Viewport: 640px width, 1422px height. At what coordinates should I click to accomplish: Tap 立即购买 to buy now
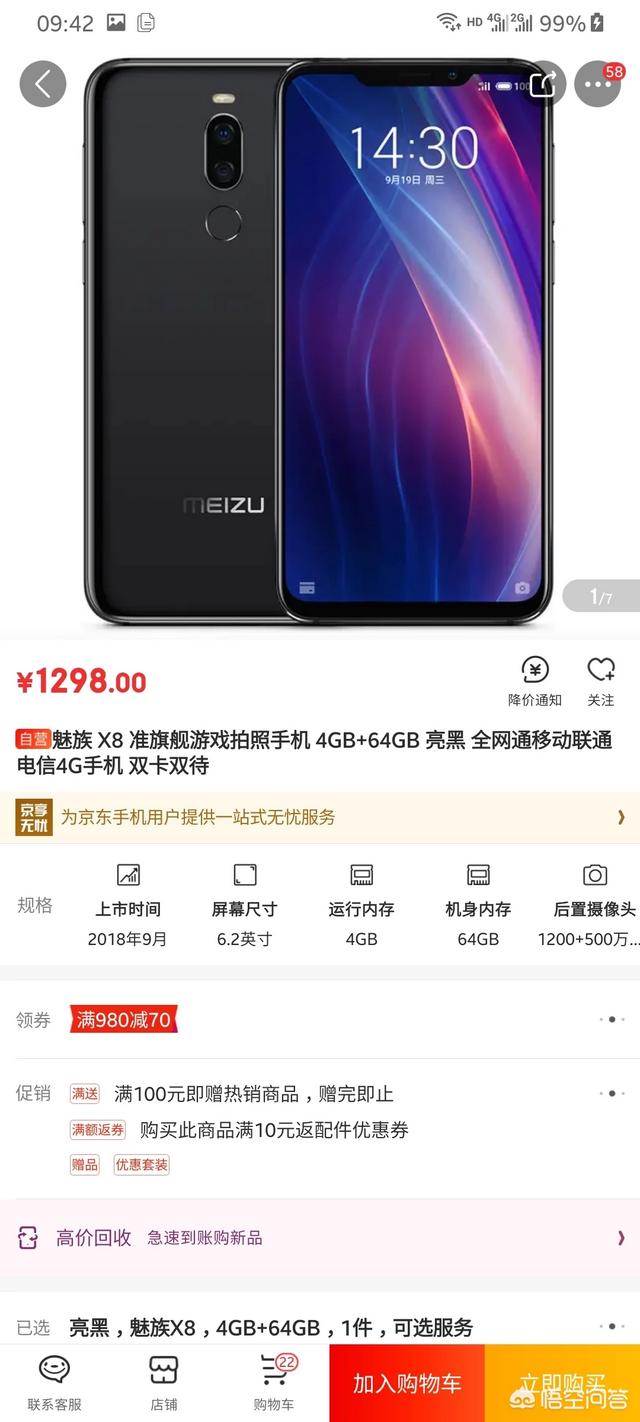[x=563, y=1384]
